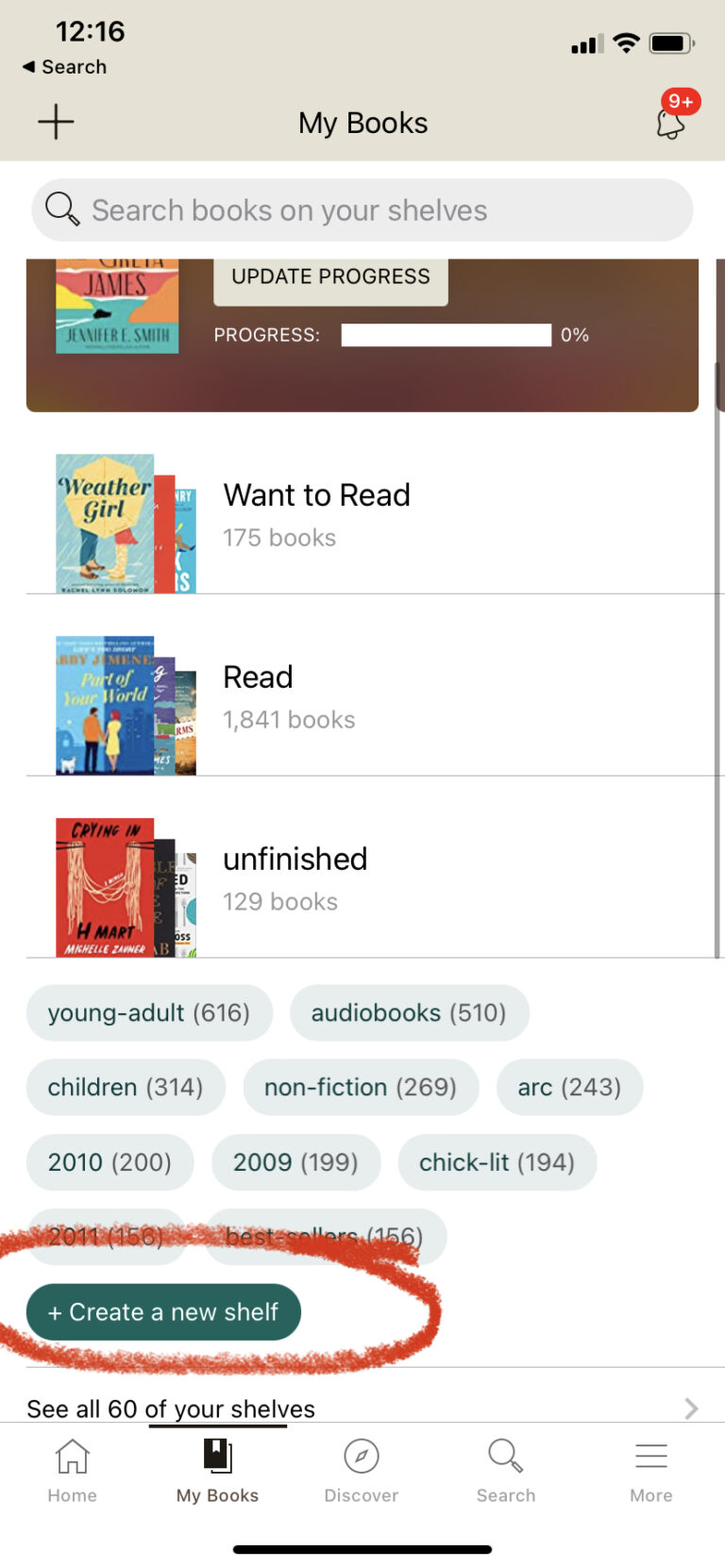This screenshot has height=1568, width=725.
Task: Tap Create a new shelf
Action: [163, 1311]
